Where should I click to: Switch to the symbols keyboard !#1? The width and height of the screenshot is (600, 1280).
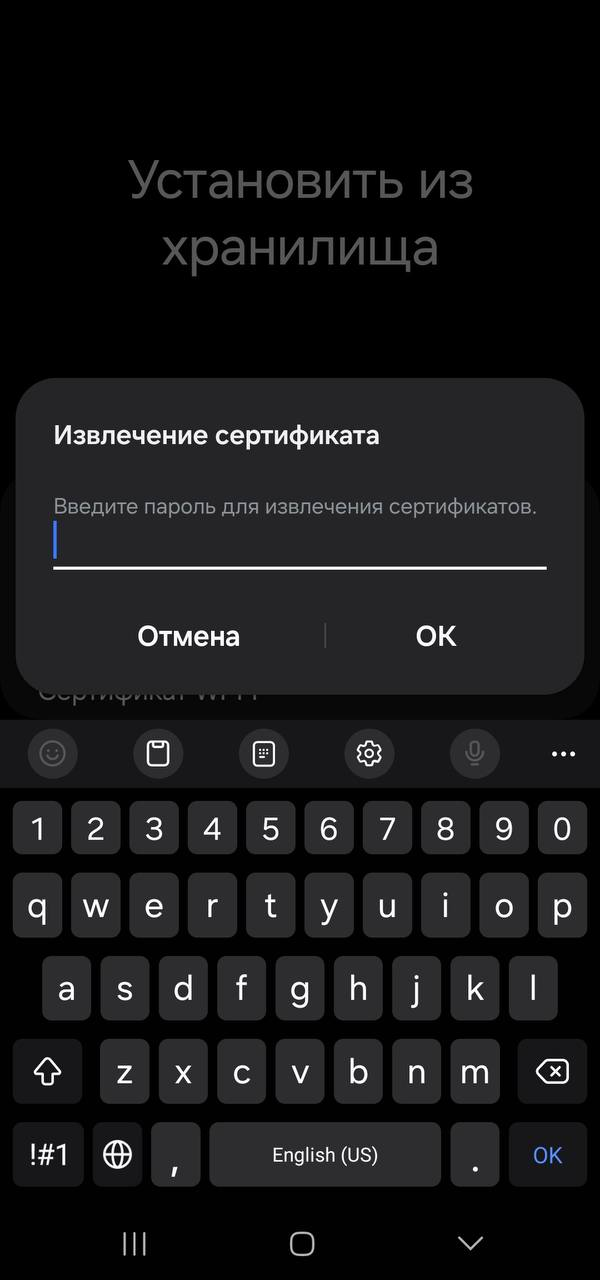click(x=48, y=1155)
